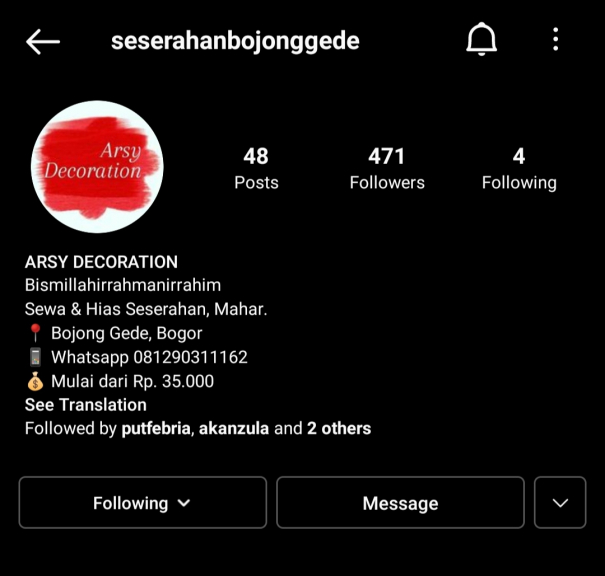The image size is (605, 576).
Task: Tap See Translation under the bio
Action: click(x=86, y=405)
